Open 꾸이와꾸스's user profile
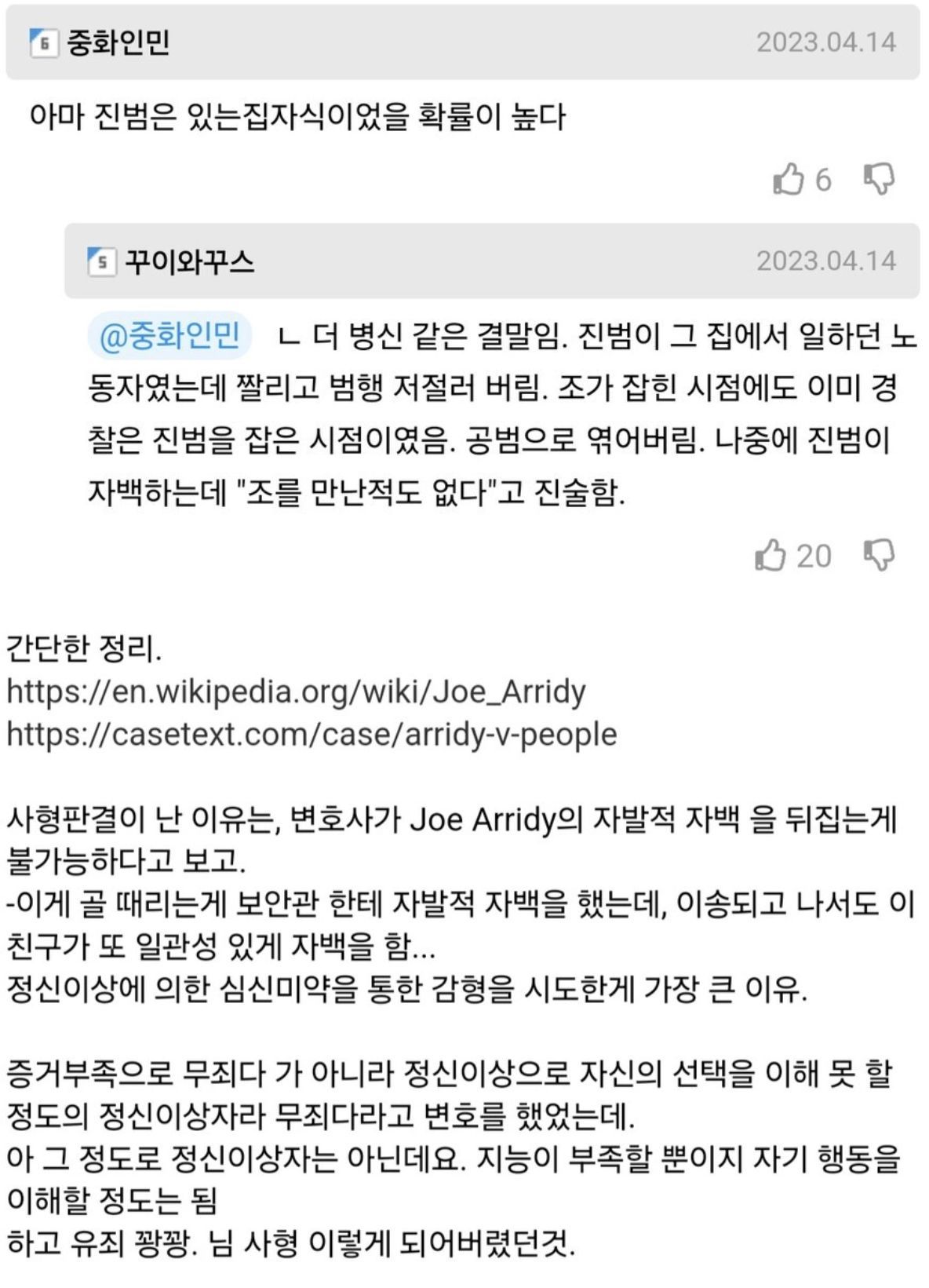 (190, 261)
